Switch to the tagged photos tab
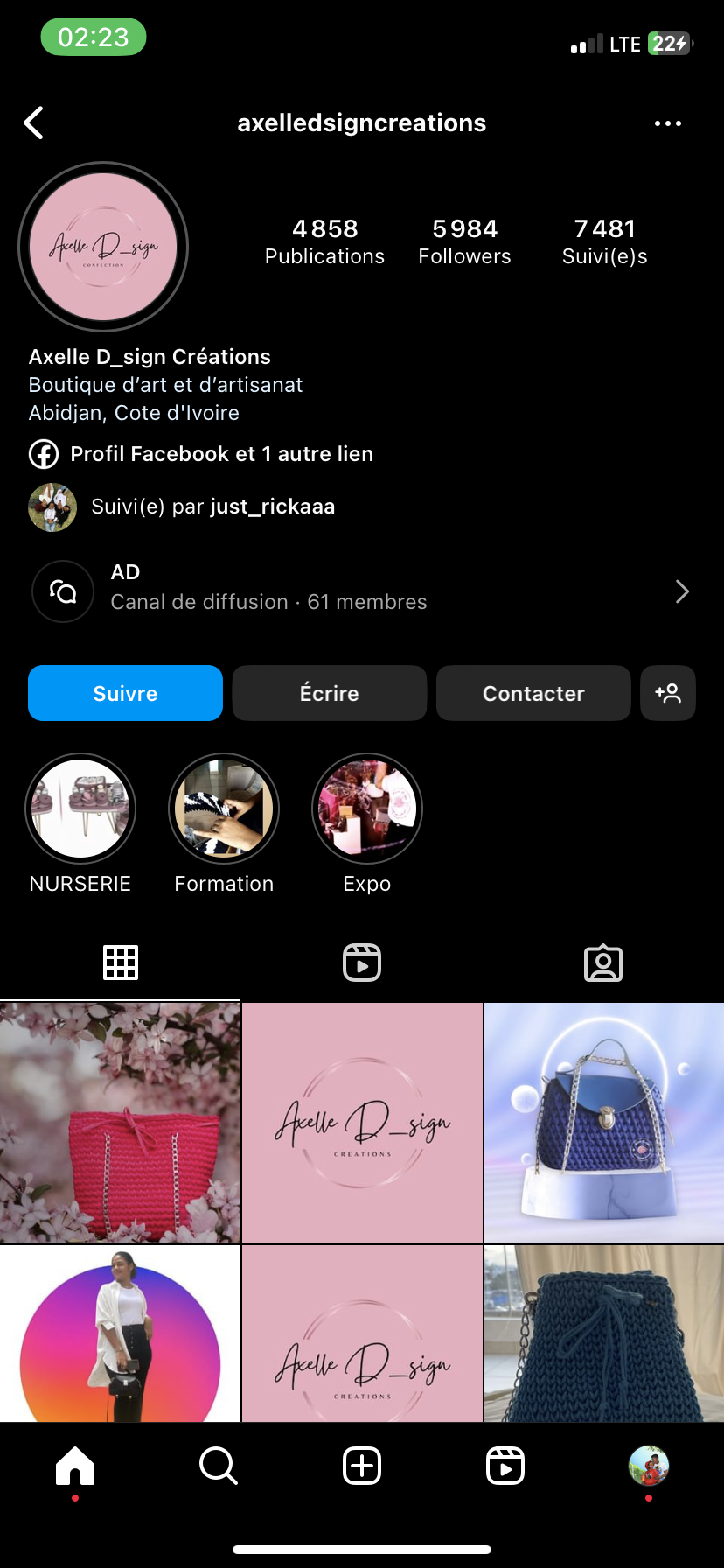 [603, 962]
